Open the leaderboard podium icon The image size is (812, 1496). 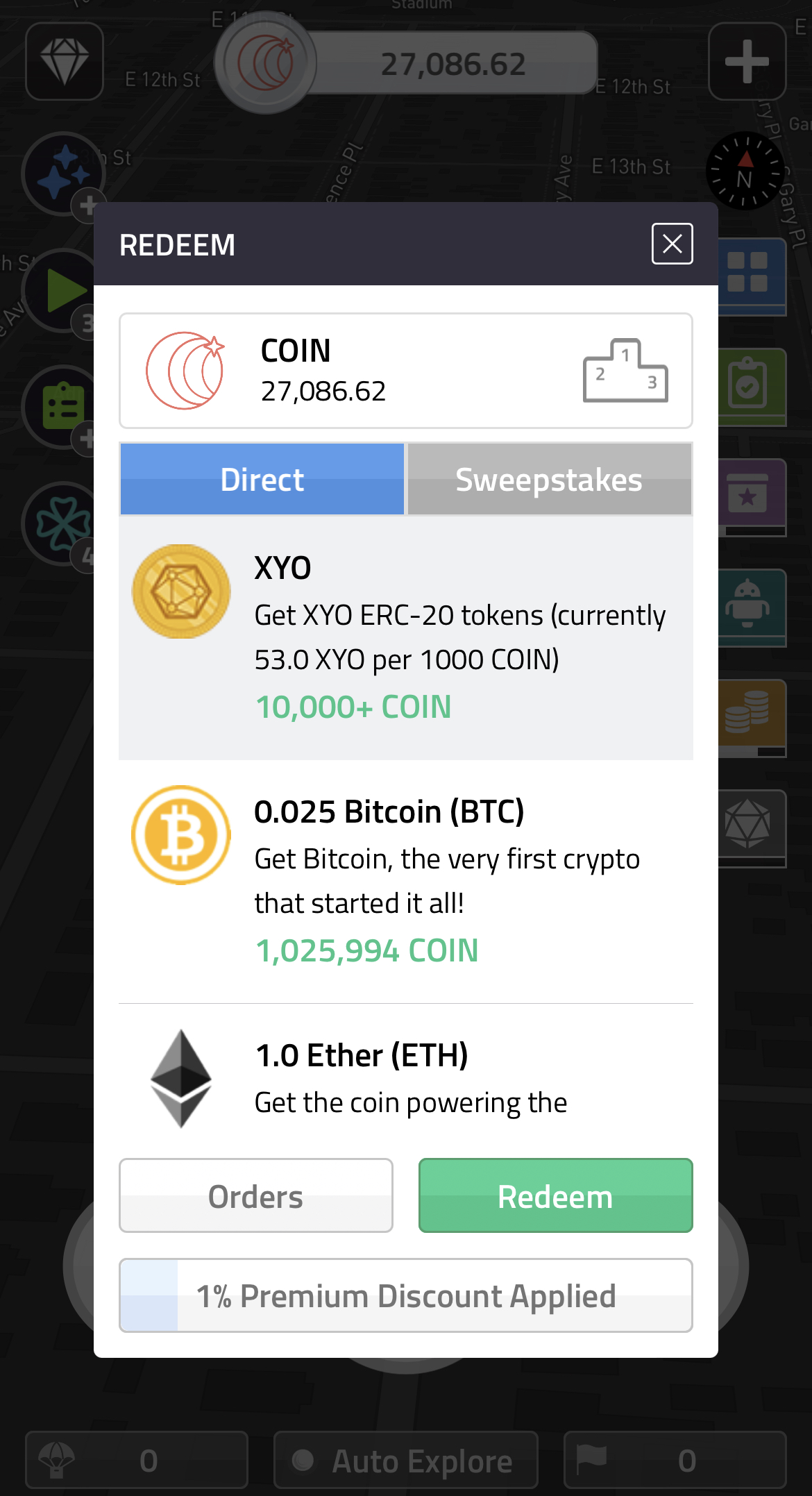point(625,371)
